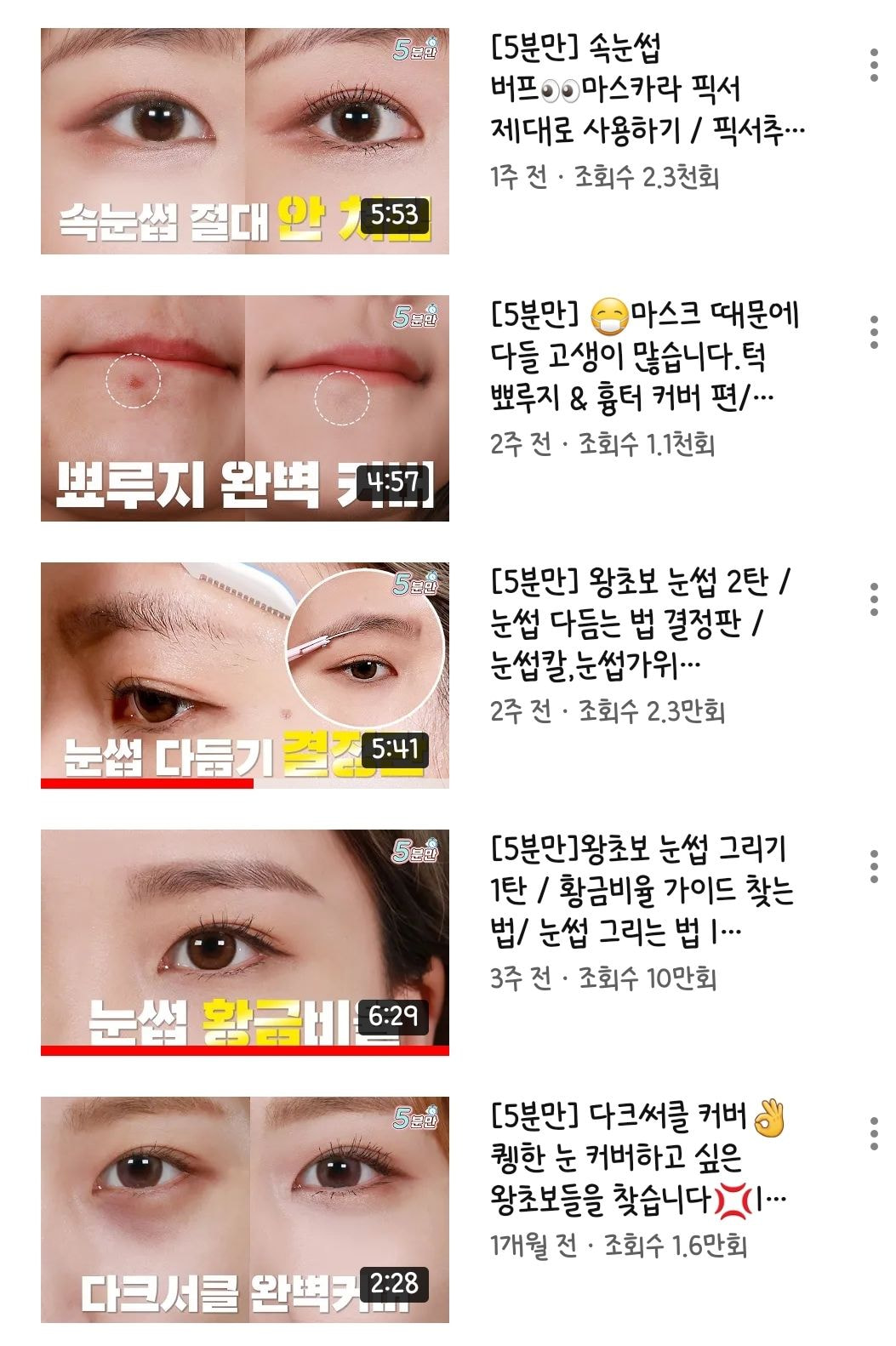Open the 눈썹 다듬기 결정판 video thumbnail
The width and height of the screenshot is (896, 1346).
pos(245,675)
